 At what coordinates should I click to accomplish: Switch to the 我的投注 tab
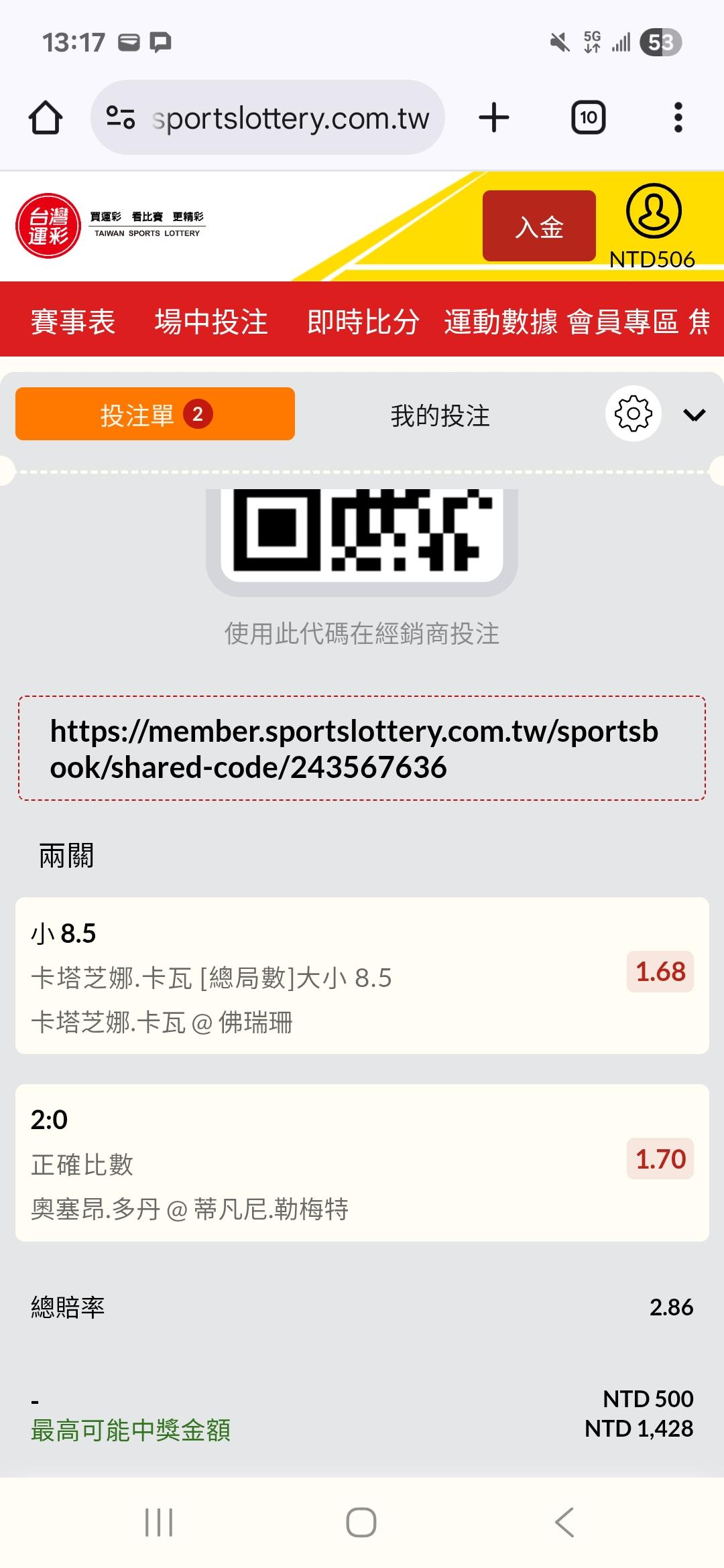point(440,415)
